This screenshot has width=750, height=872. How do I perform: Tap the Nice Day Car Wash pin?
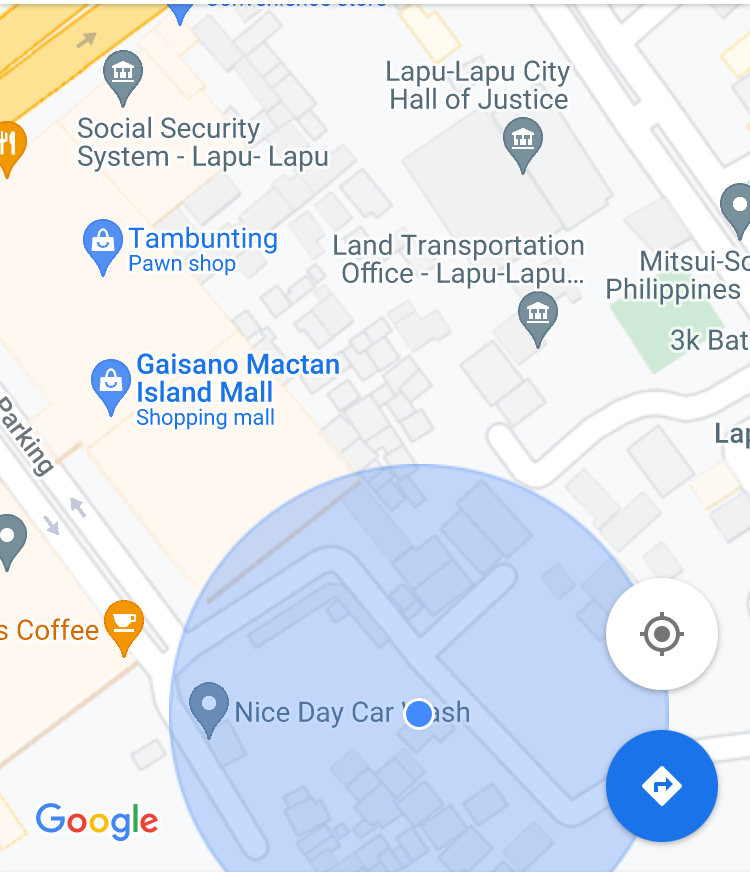pyautogui.click(x=209, y=707)
